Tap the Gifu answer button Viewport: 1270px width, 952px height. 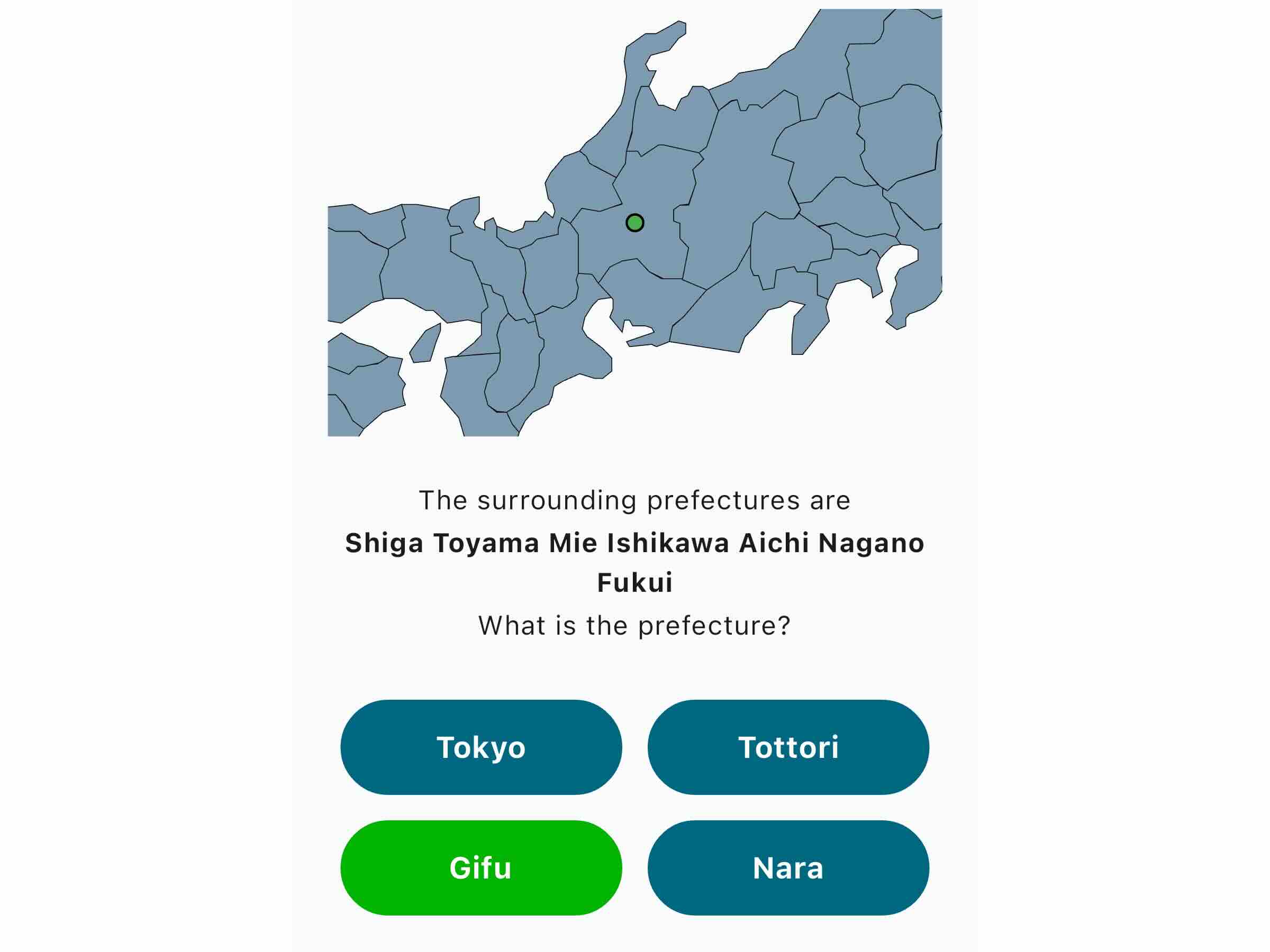(480, 868)
